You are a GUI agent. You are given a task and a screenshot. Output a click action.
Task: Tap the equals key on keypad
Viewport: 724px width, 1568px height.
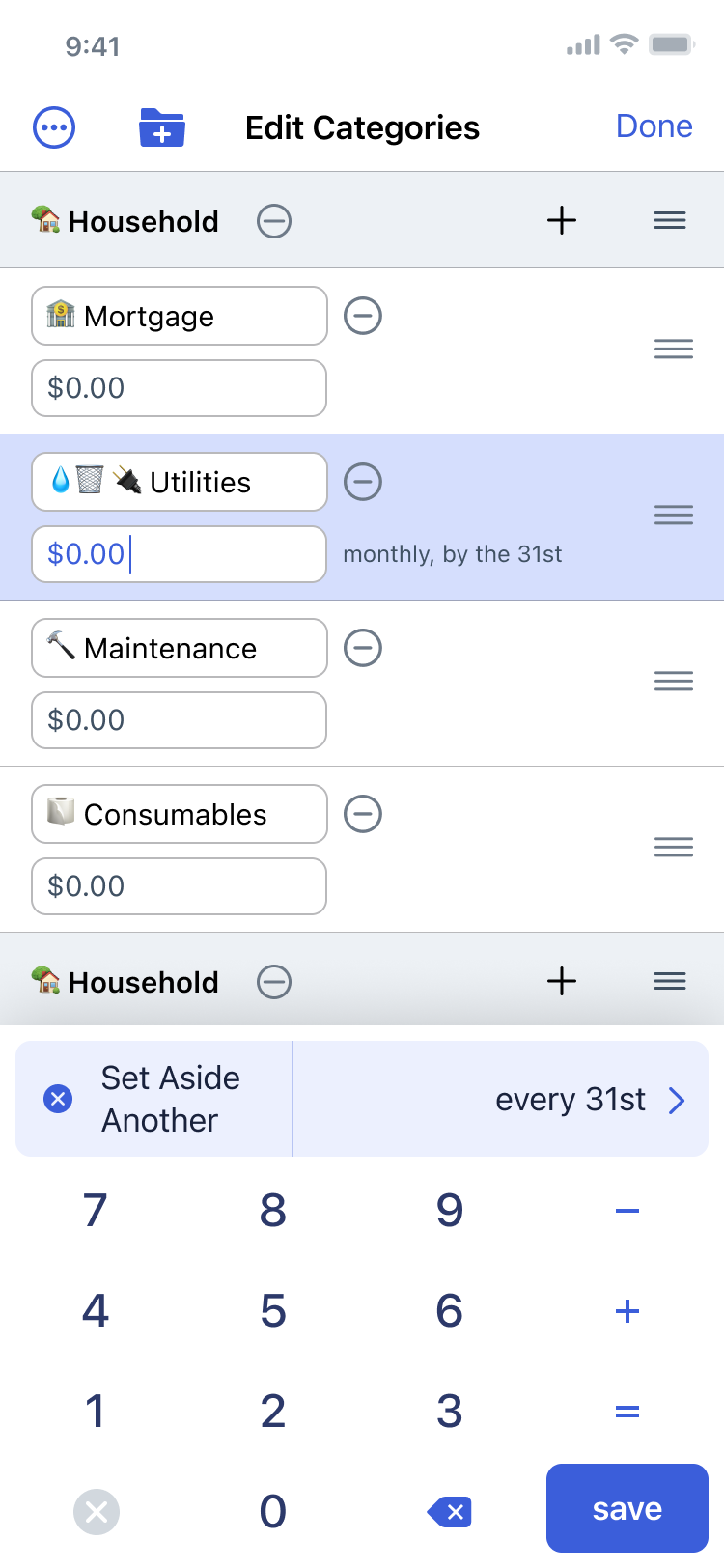[x=627, y=1411]
